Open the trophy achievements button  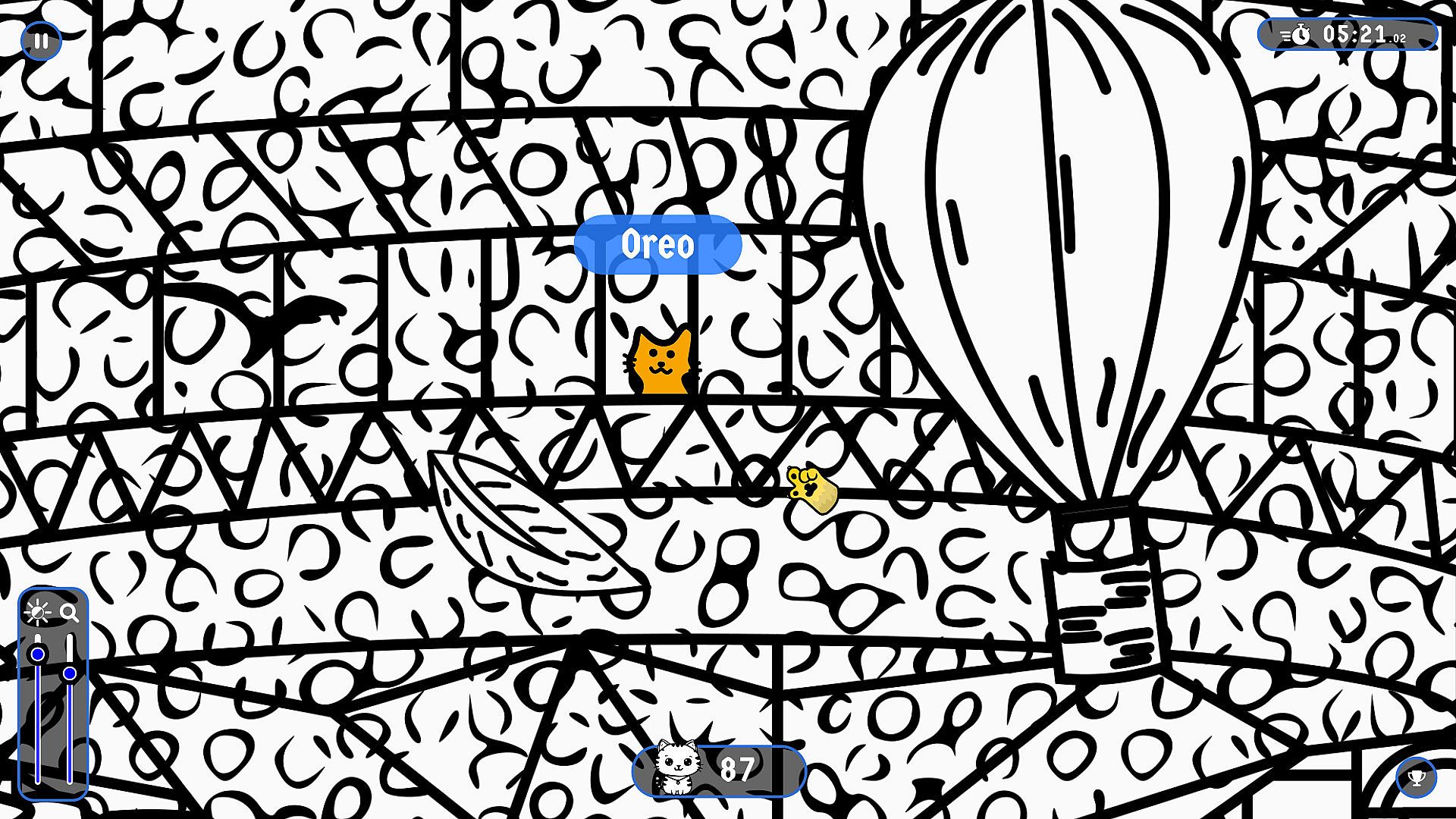(x=1416, y=777)
